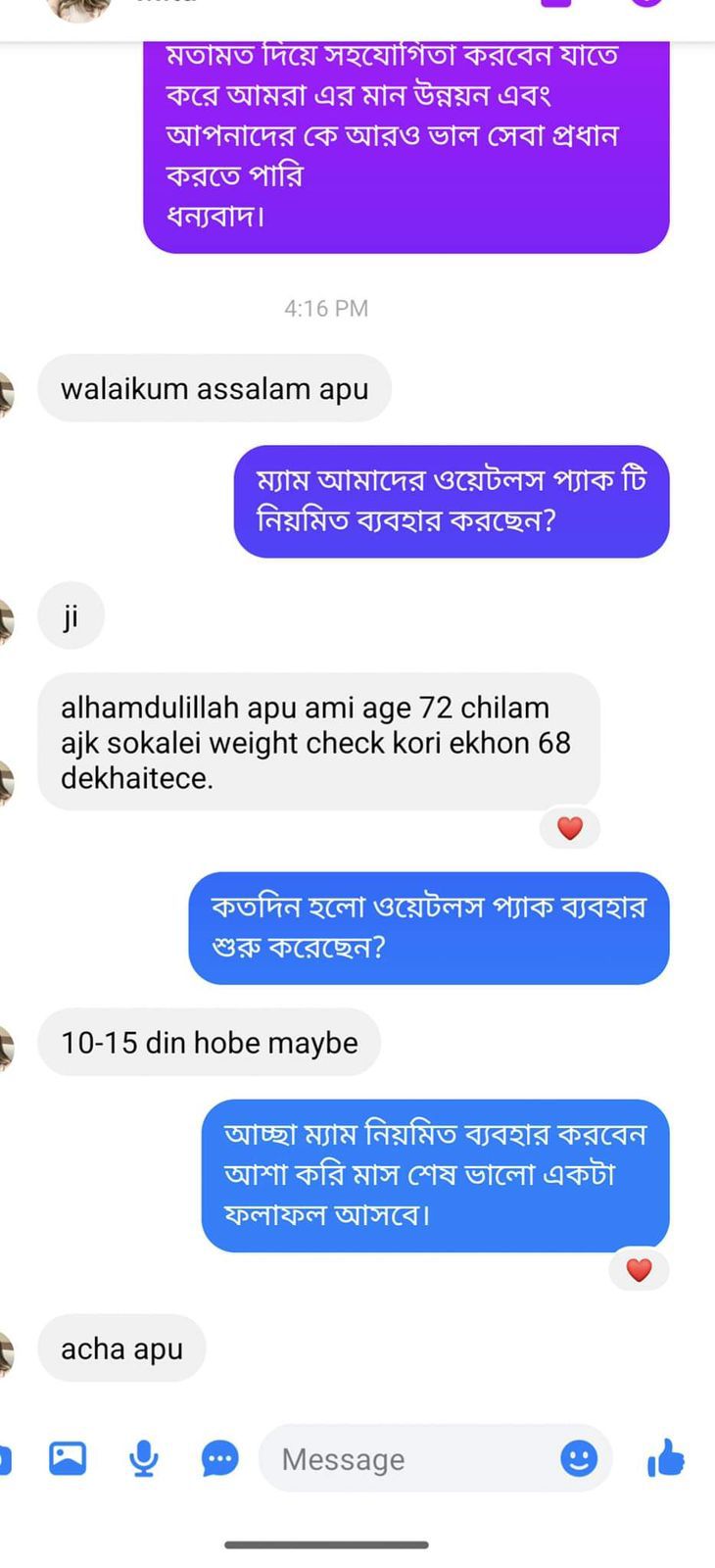Open the emoji picker in the message bar
This screenshot has height=1568, width=715.
578,1458
